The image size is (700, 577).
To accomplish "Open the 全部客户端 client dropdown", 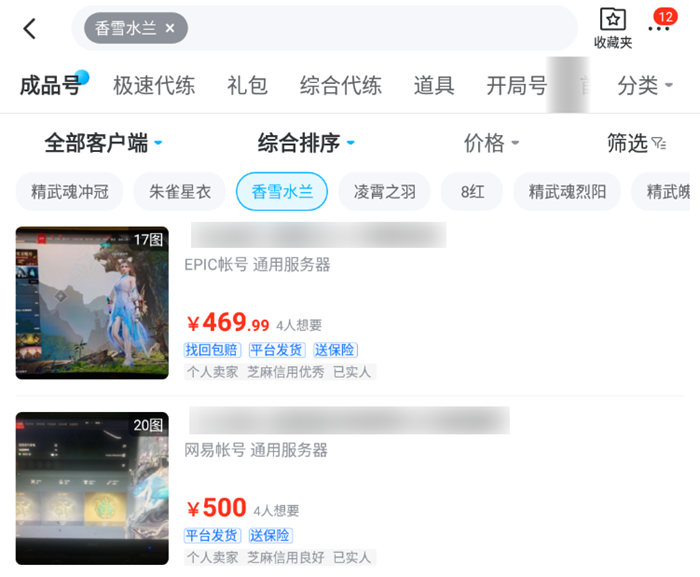I will pyautogui.click(x=103, y=143).
